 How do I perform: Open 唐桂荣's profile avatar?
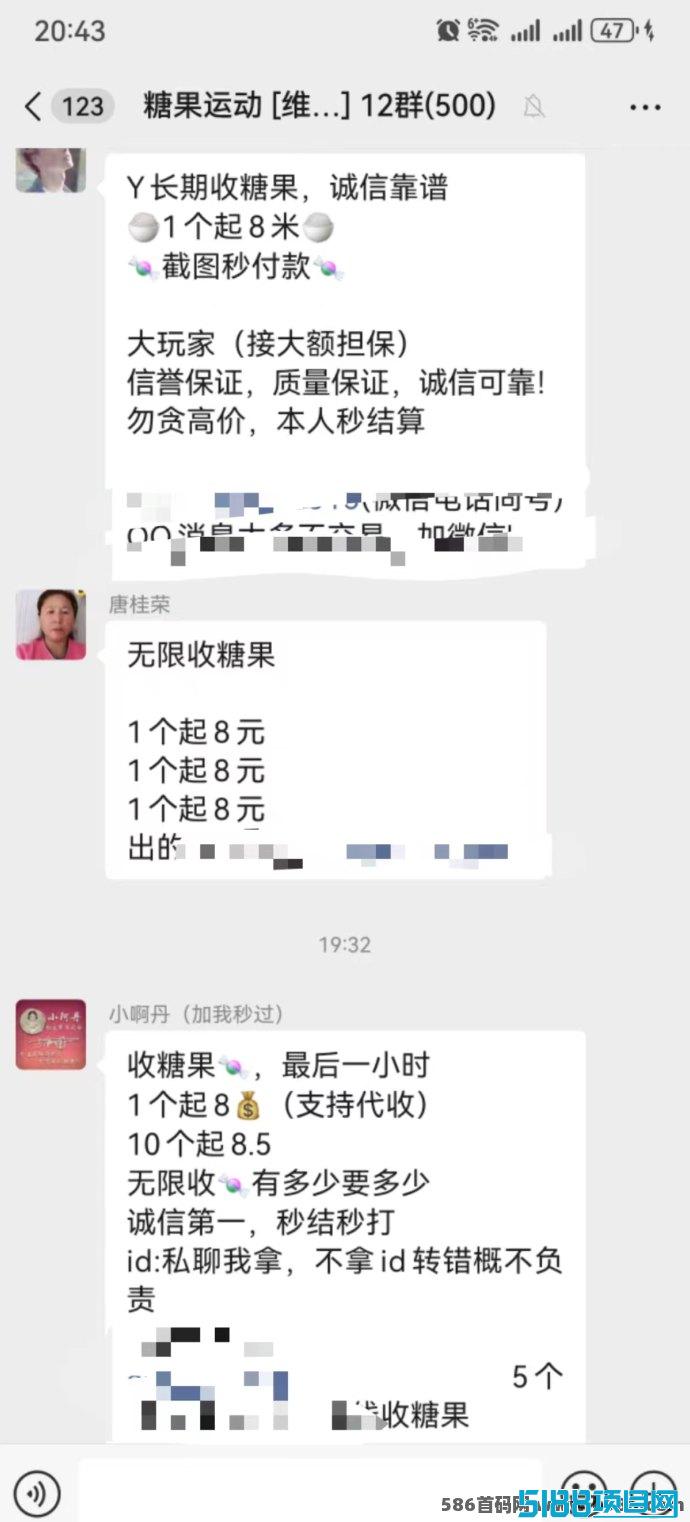51,625
